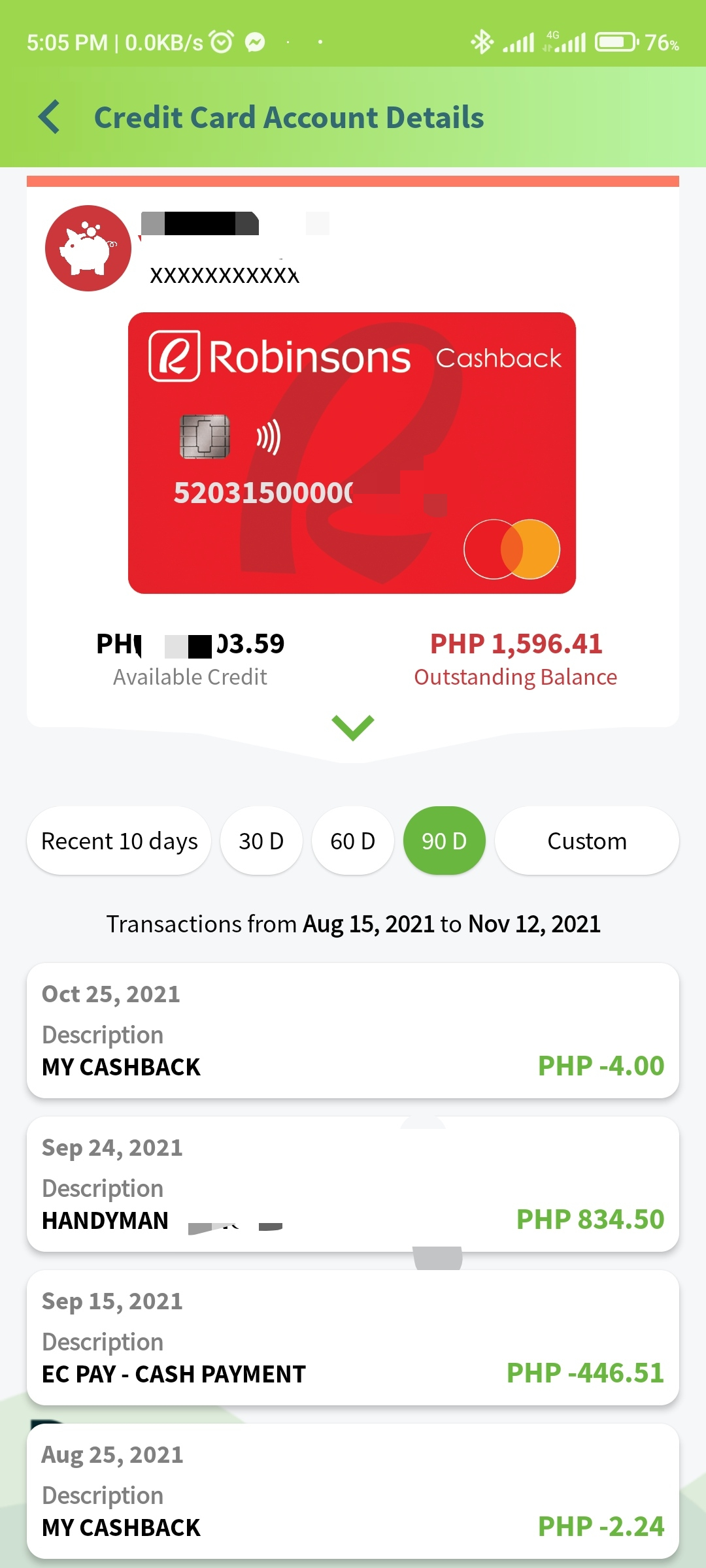Viewport: 706px width, 1568px height.
Task: Tap the Bluetooth icon in the status bar
Action: [482, 41]
